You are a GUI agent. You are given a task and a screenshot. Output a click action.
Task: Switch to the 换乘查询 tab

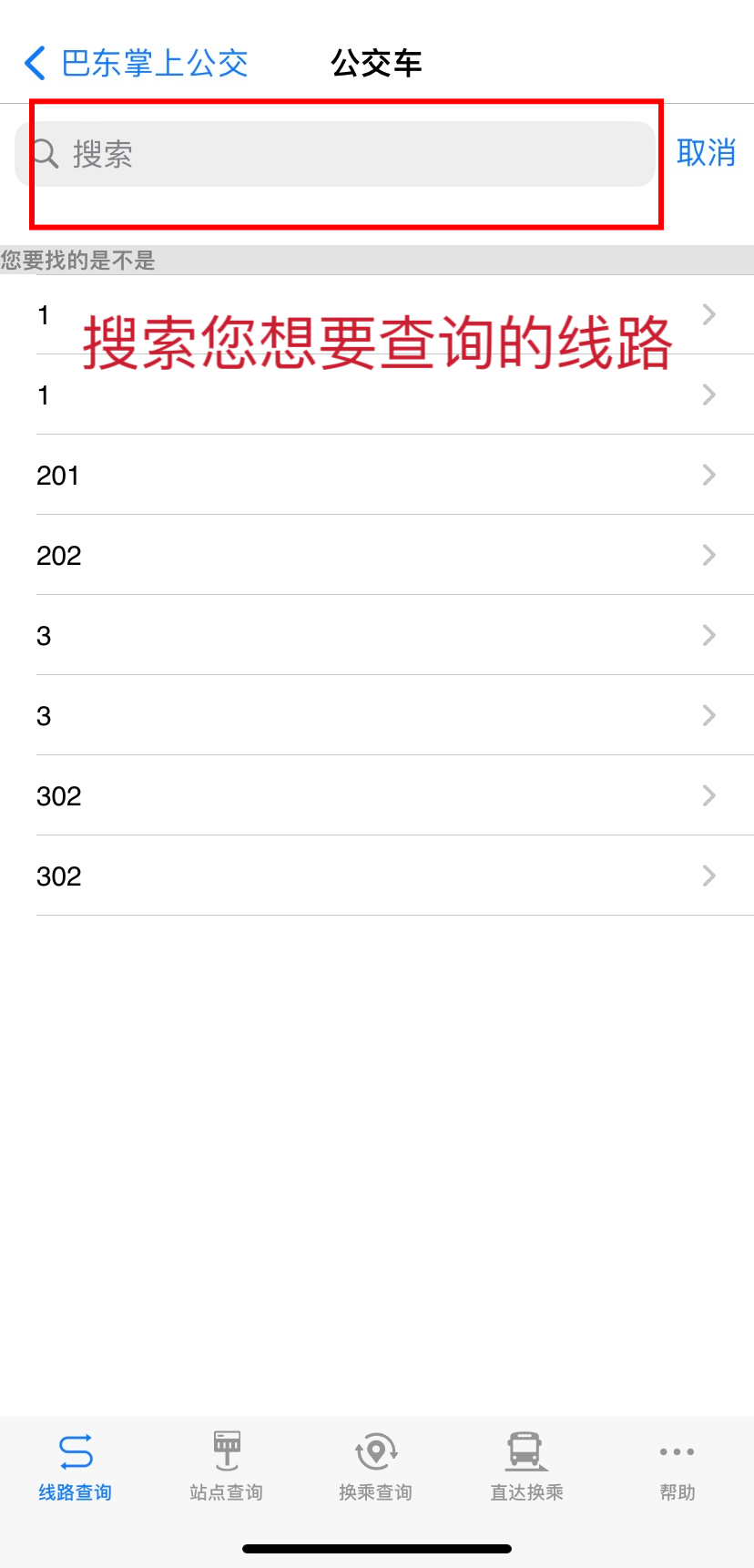coord(376,1466)
